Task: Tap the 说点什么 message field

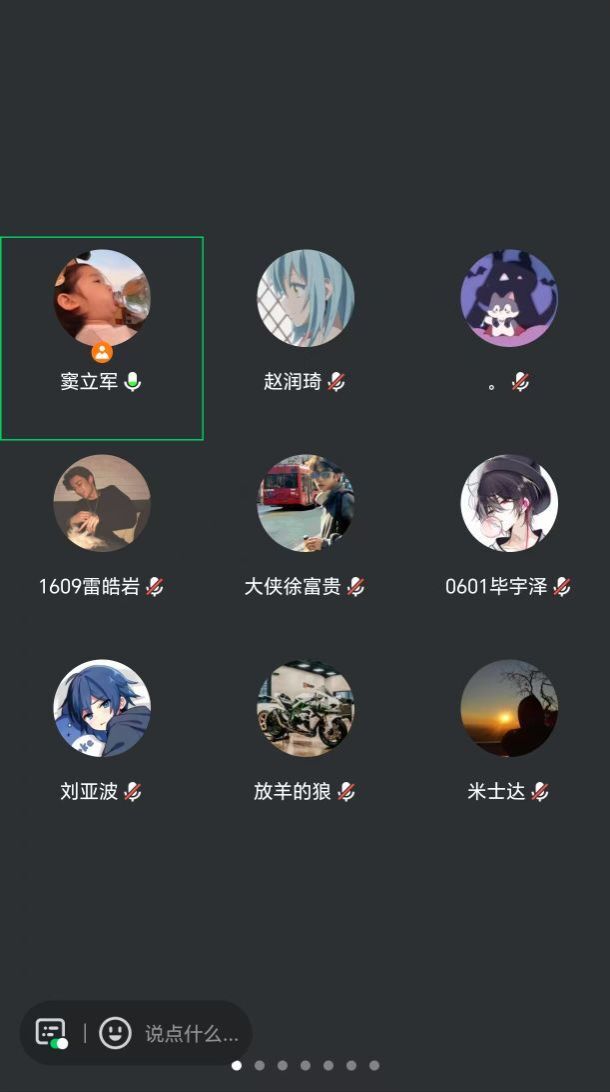Action: 191,1033
